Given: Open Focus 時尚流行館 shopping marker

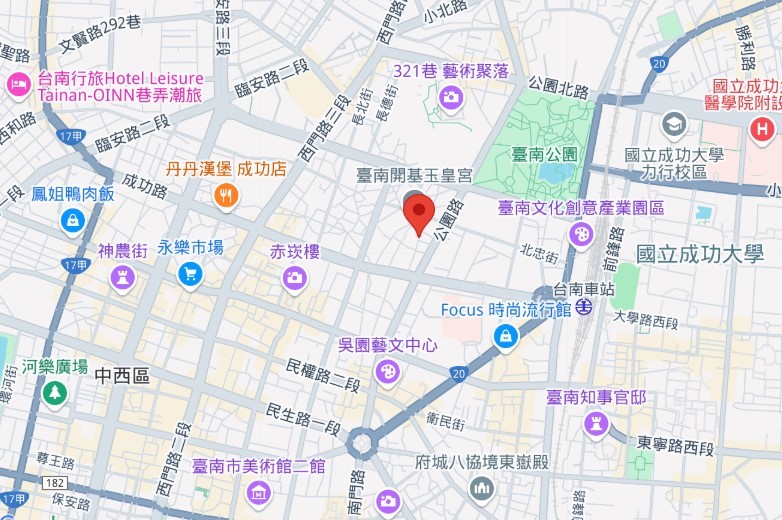Looking at the screenshot, I should [x=506, y=337].
